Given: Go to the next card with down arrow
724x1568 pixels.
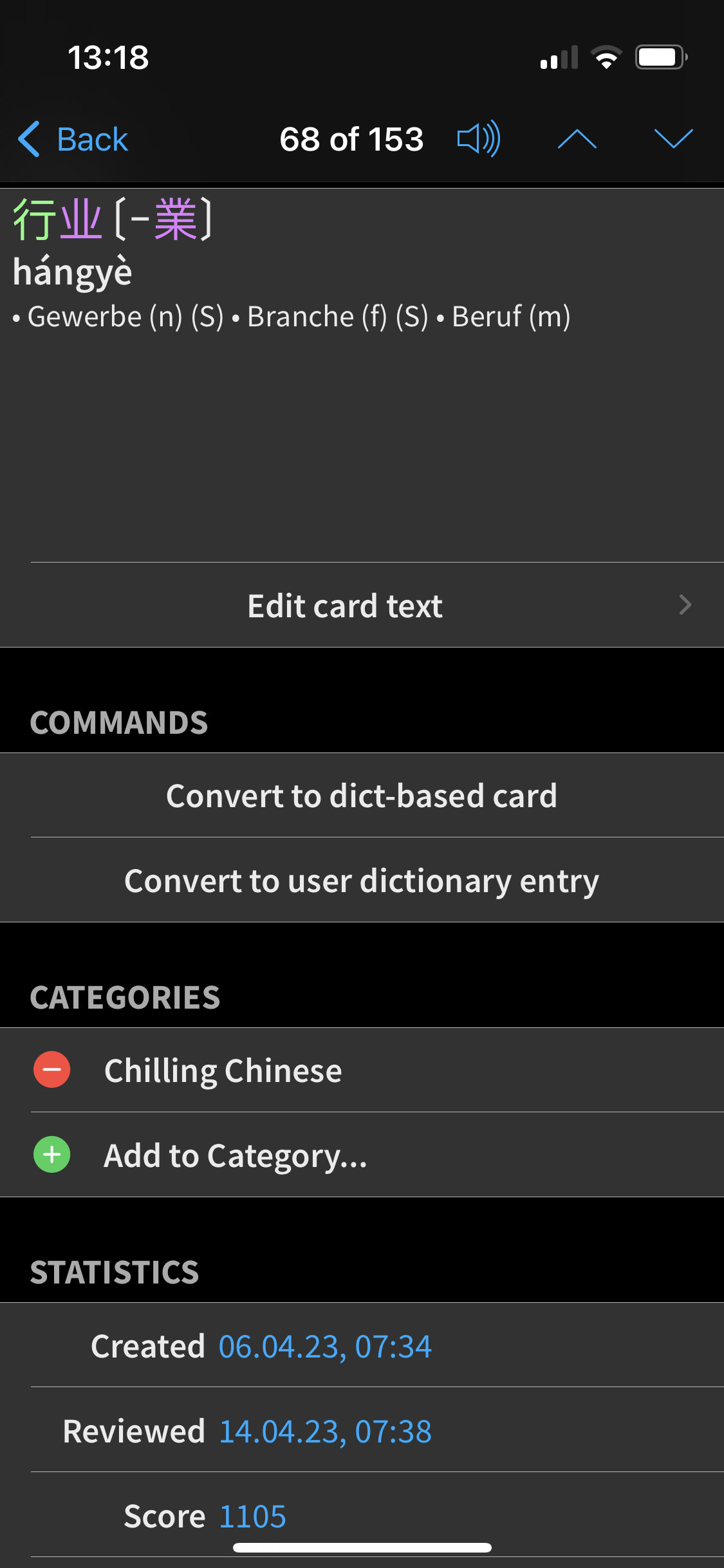Looking at the screenshot, I should (x=673, y=138).
